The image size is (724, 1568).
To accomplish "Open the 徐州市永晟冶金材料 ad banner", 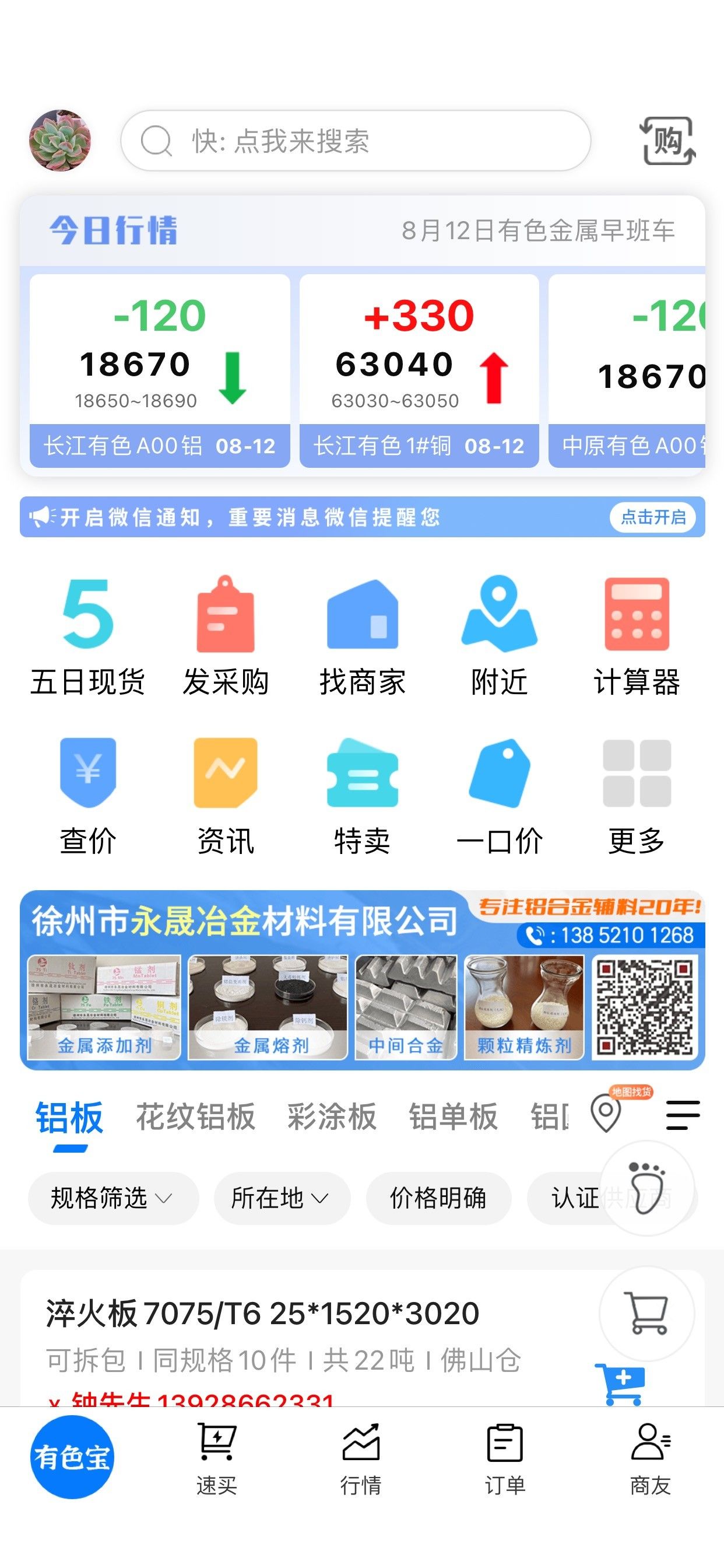I will [x=363, y=980].
